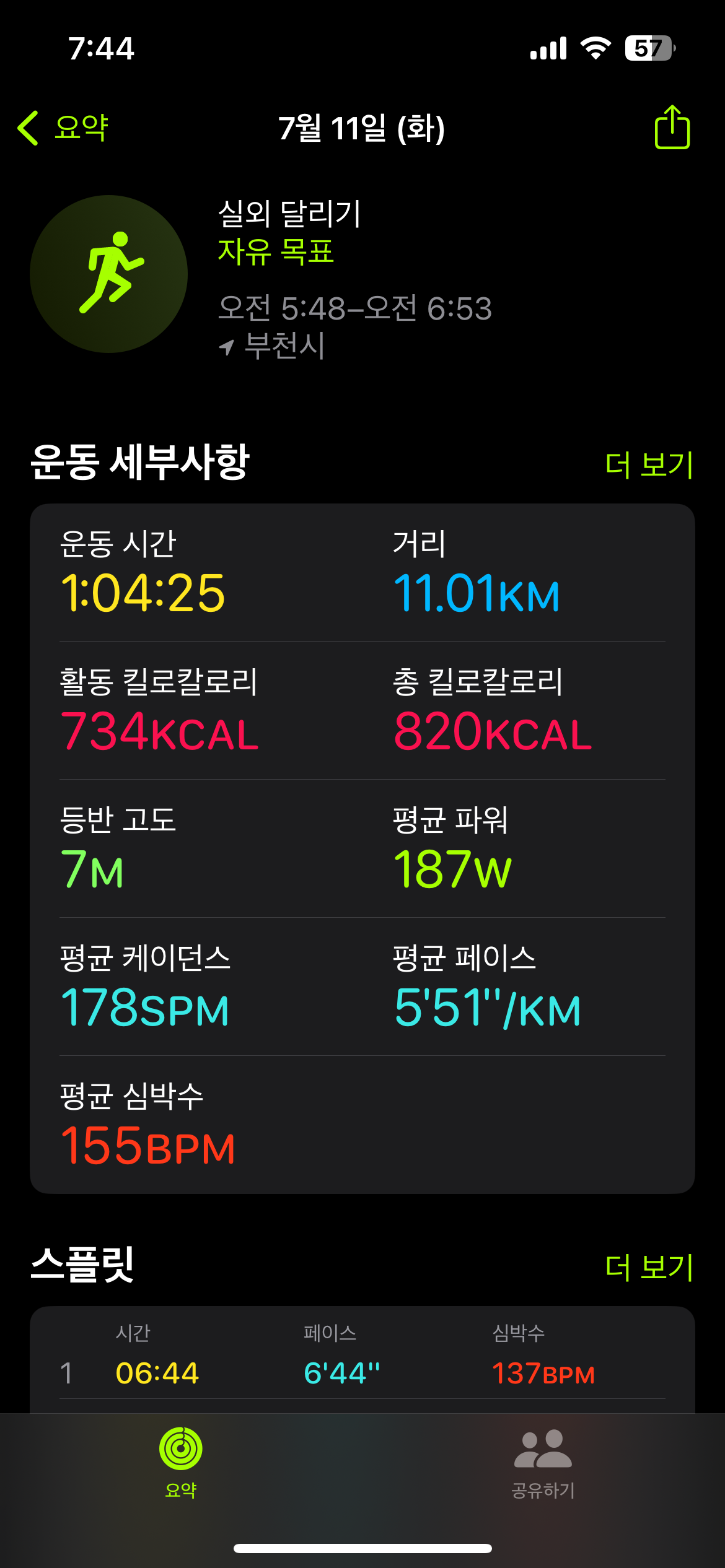This screenshot has height=1568, width=725.
Task: Share this workout via share icon
Action: (672, 128)
